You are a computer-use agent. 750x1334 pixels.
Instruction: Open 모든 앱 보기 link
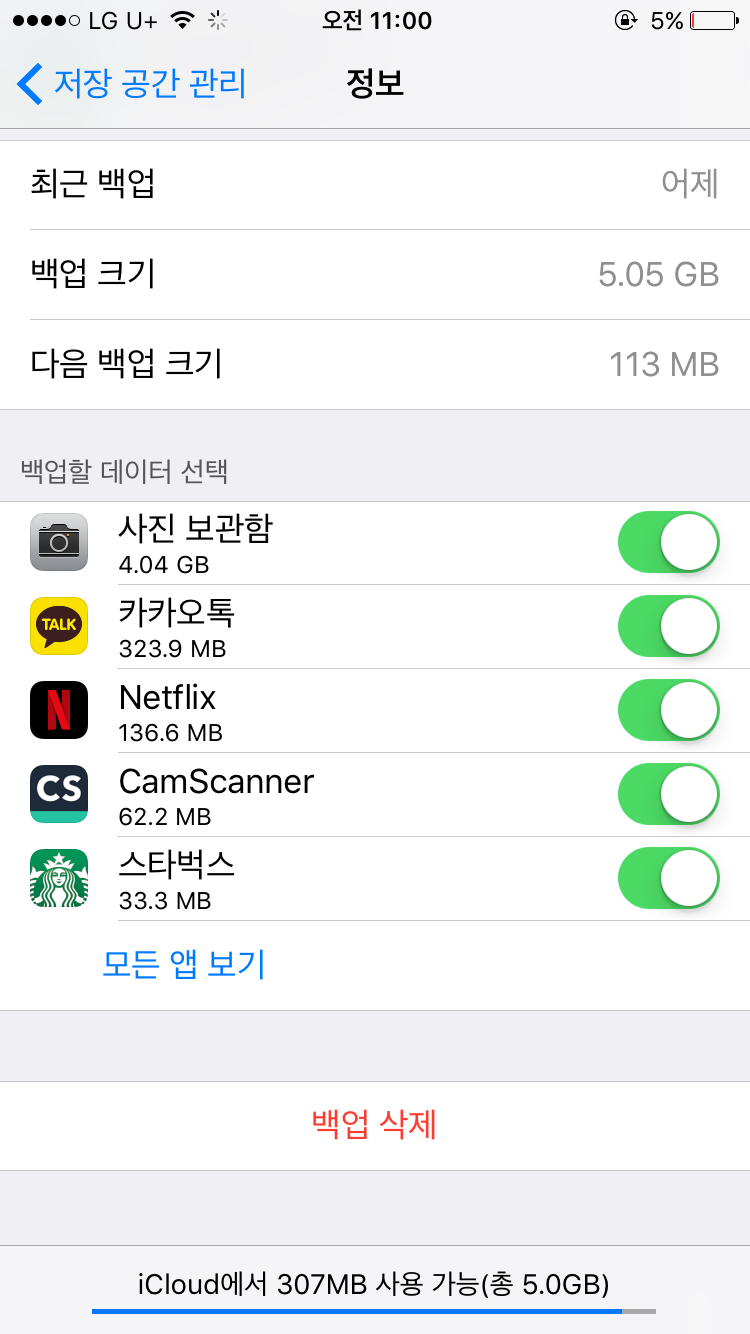[184, 964]
